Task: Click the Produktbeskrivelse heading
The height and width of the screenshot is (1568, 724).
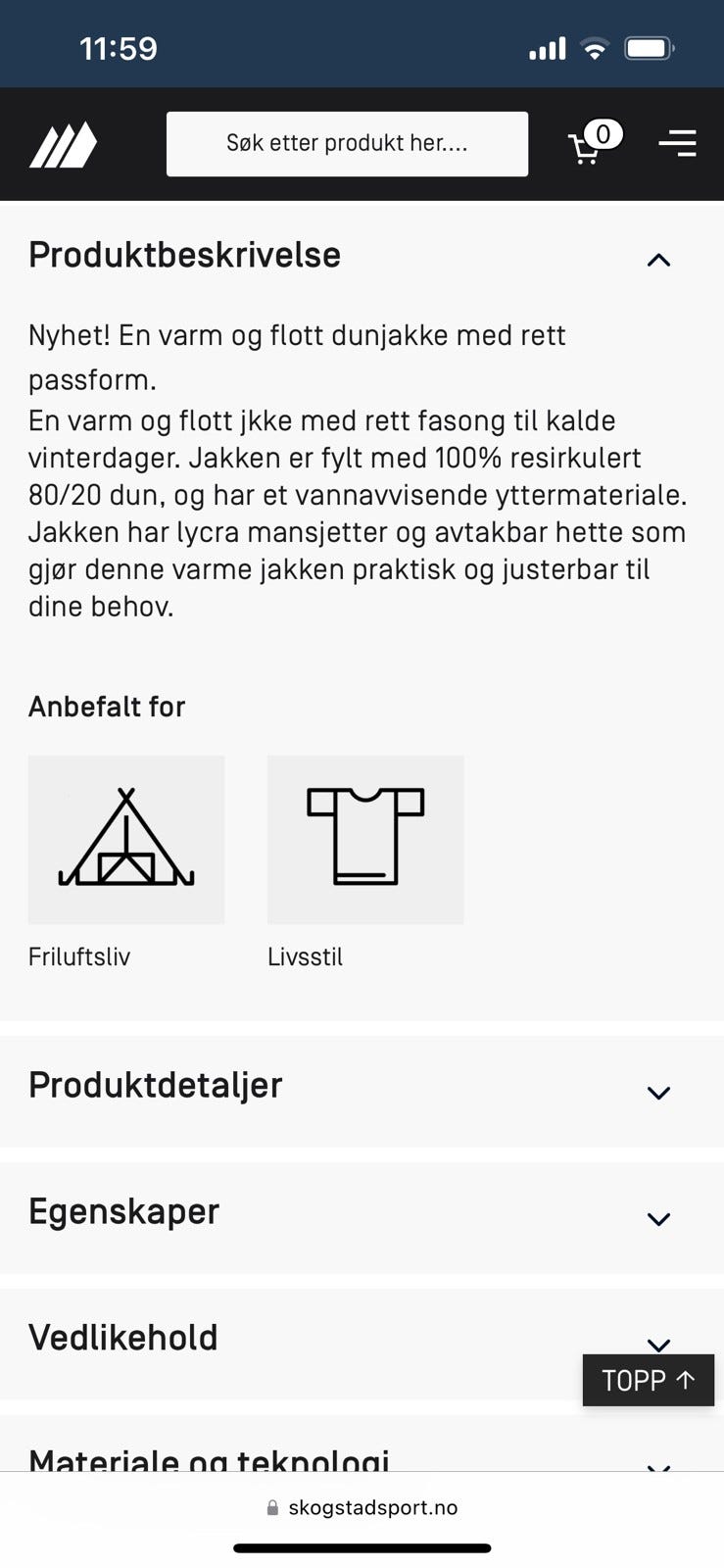Action: 184,256
